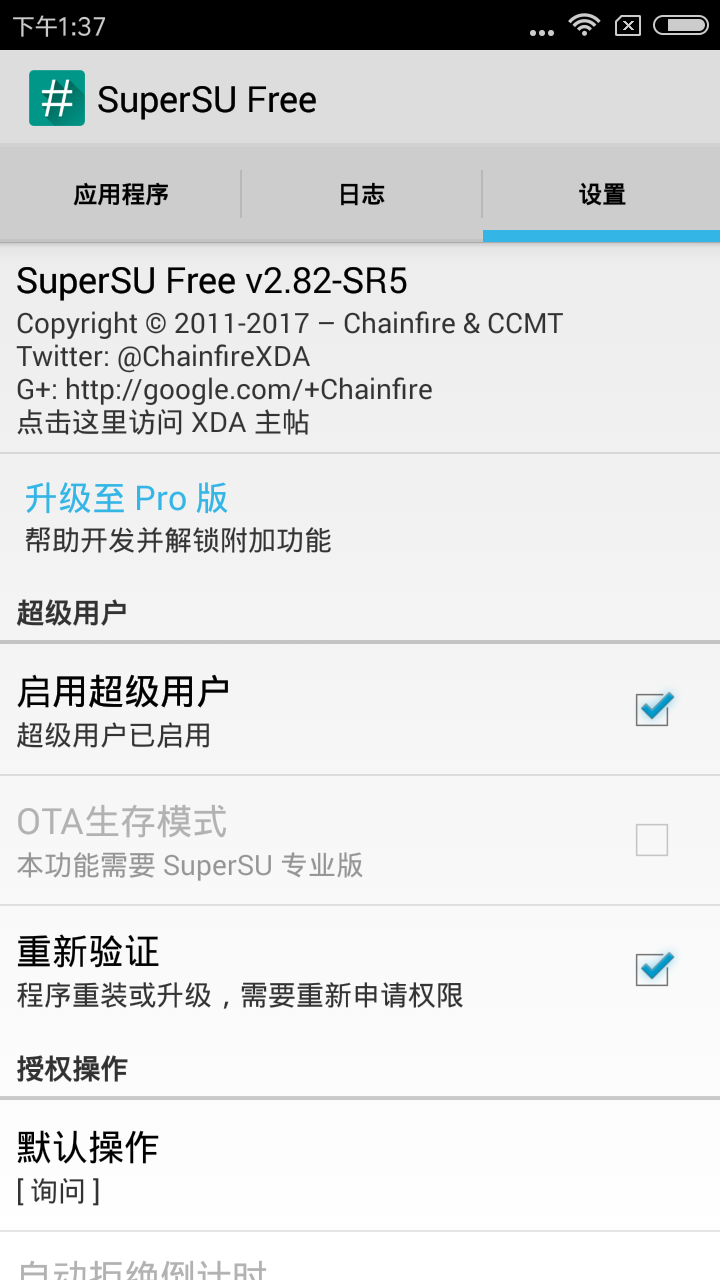Viewport: 720px width, 1280px height.
Task: Open the SuperSU version info XDA thread
Action: pyautogui.click(x=290, y=350)
